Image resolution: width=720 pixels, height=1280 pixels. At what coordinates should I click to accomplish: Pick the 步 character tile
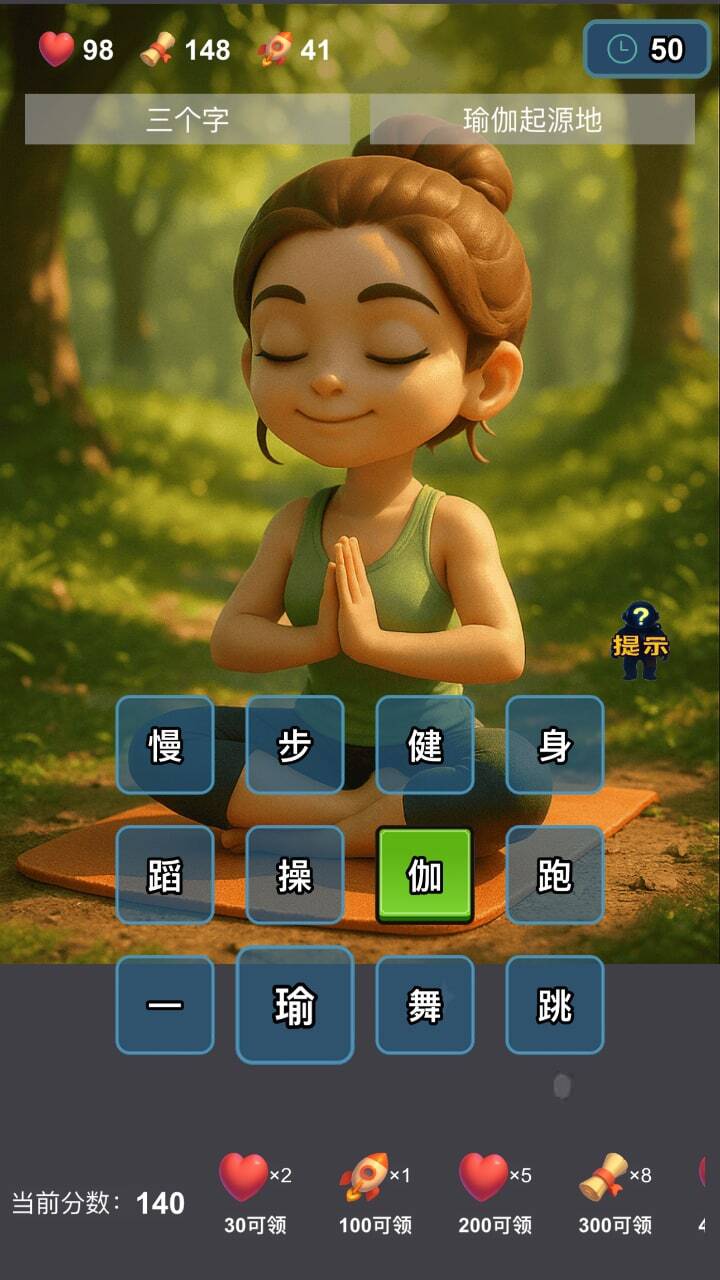tap(295, 745)
